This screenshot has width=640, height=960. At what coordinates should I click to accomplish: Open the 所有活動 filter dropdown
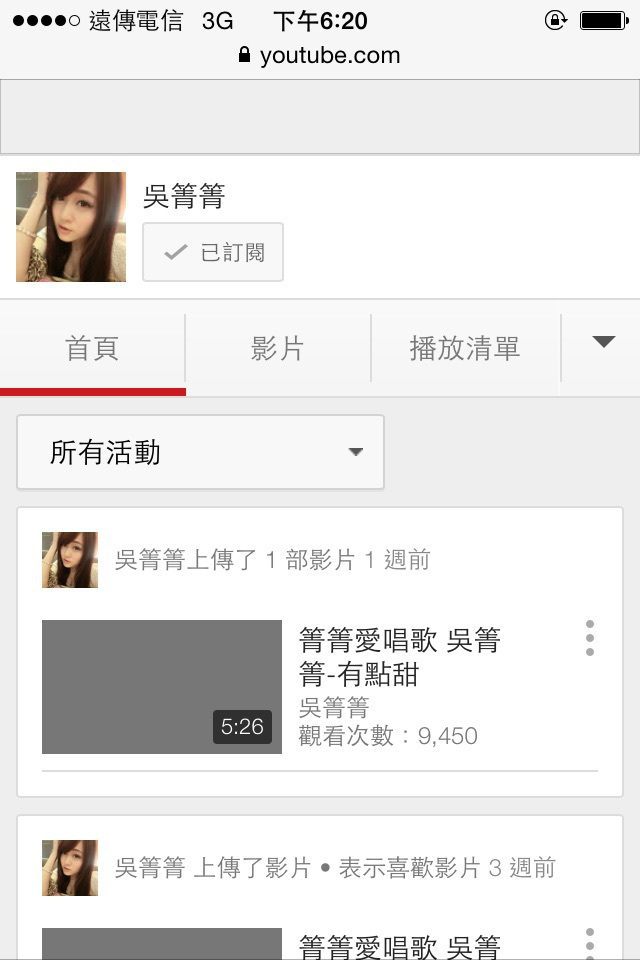(x=200, y=453)
